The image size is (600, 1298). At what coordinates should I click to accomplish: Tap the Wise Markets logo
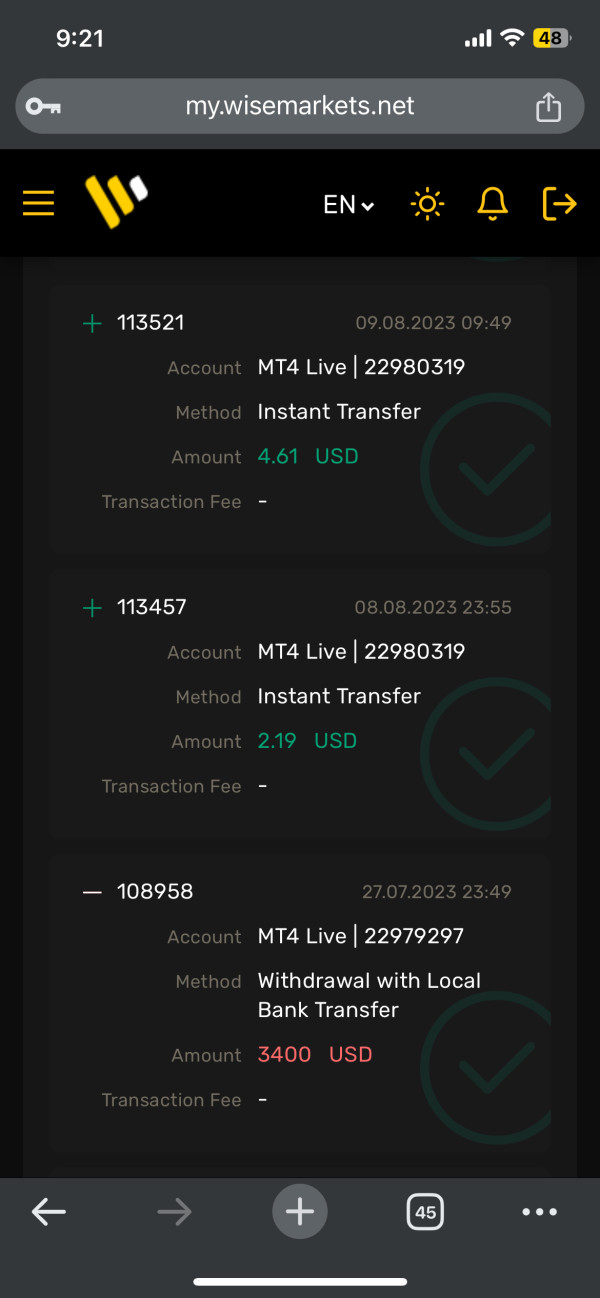tap(116, 201)
